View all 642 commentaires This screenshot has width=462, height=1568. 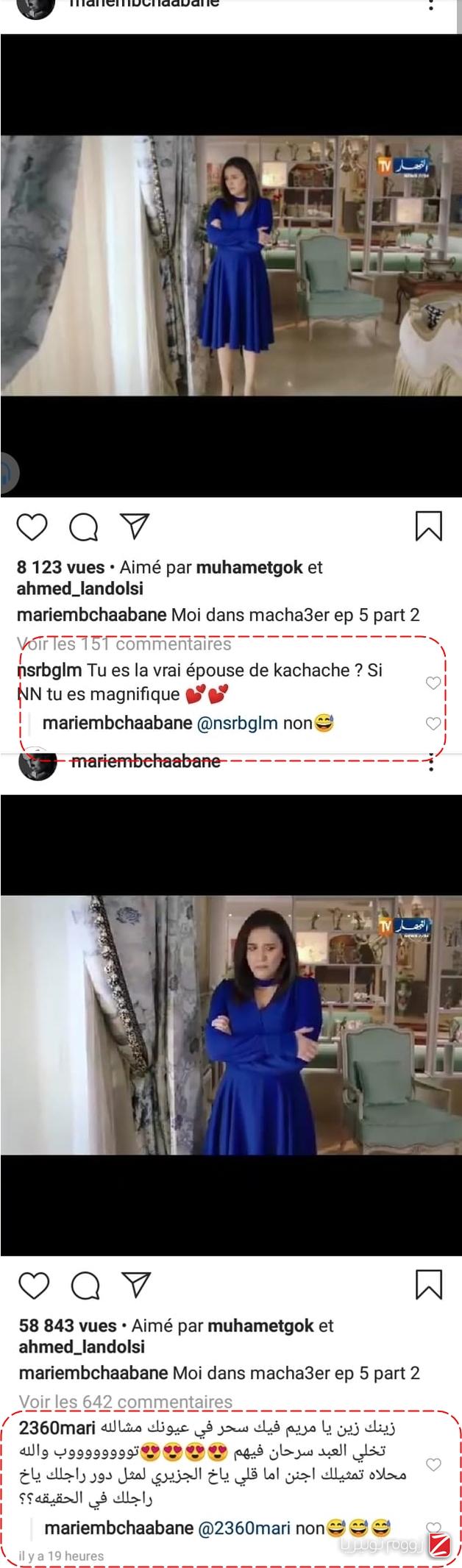point(126,1403)
